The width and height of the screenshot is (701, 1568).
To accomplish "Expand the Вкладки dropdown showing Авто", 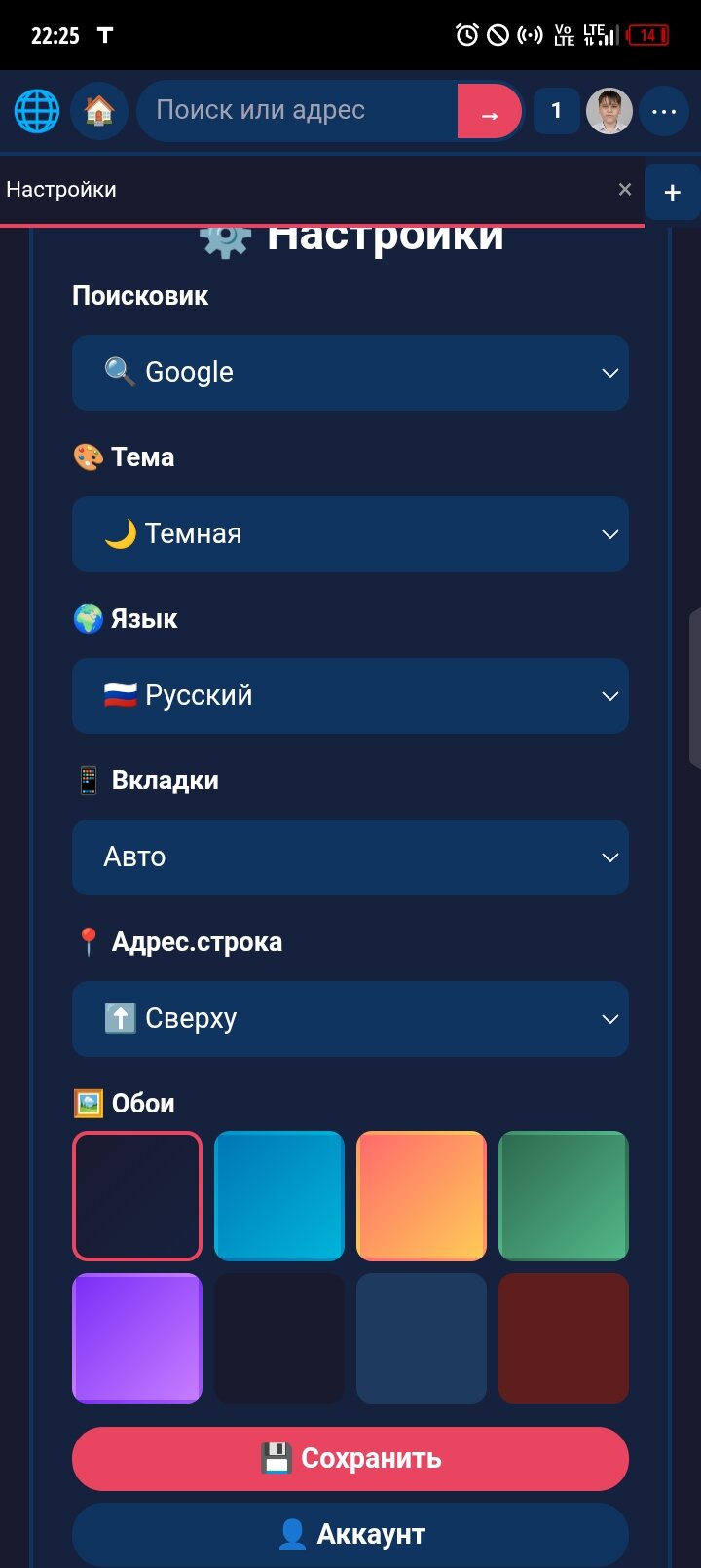I will 350,857.
